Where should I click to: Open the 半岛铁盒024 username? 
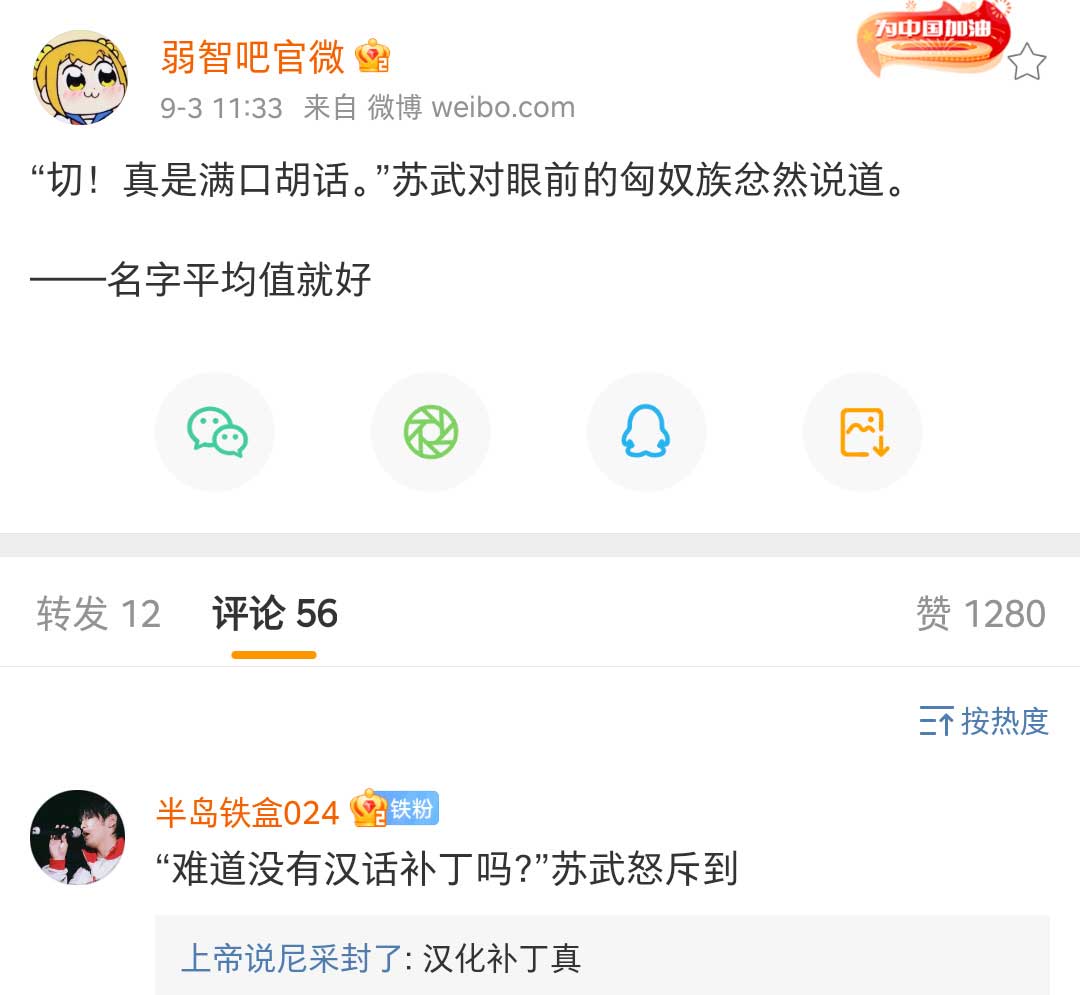248,812
